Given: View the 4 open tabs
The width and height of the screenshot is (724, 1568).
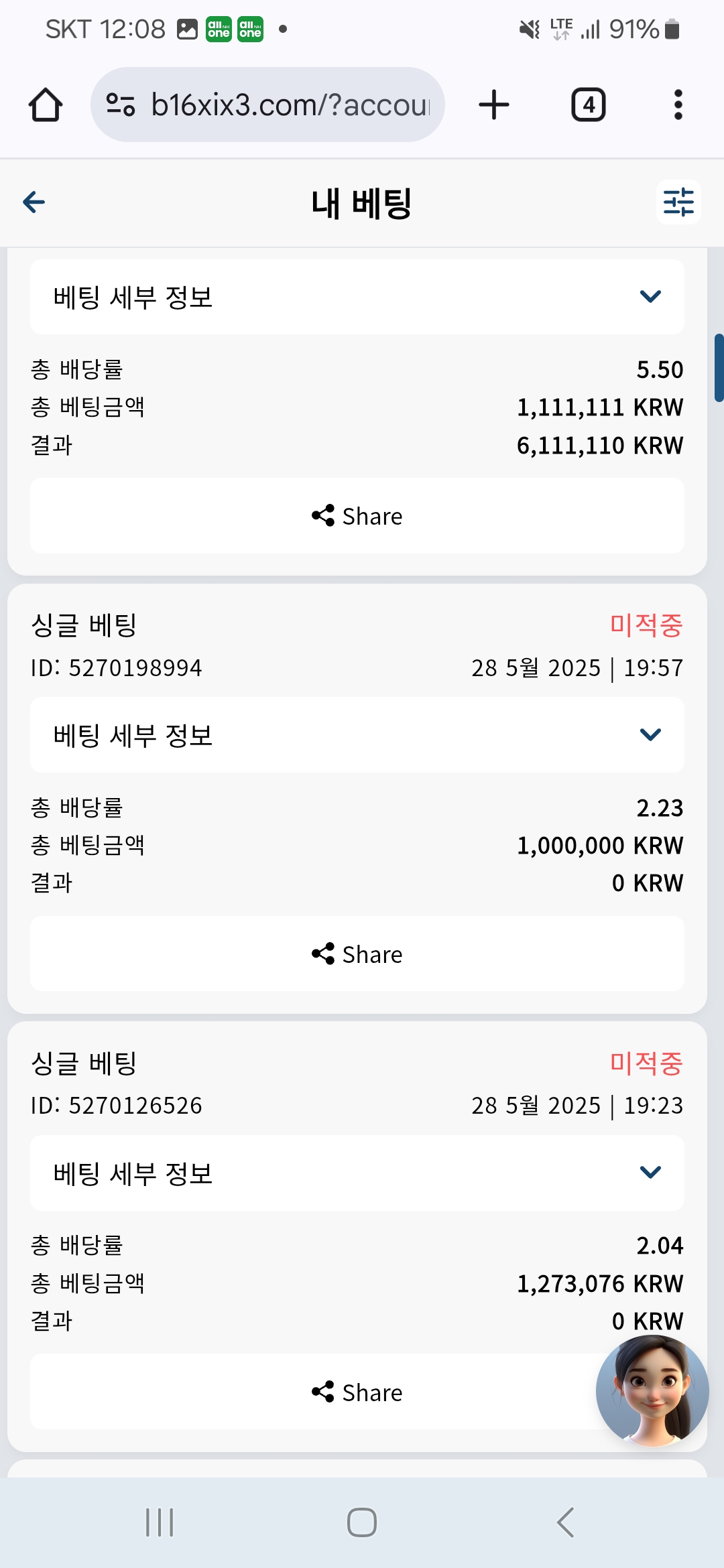Looking at the screenshot, I should [x=589, y=105].
